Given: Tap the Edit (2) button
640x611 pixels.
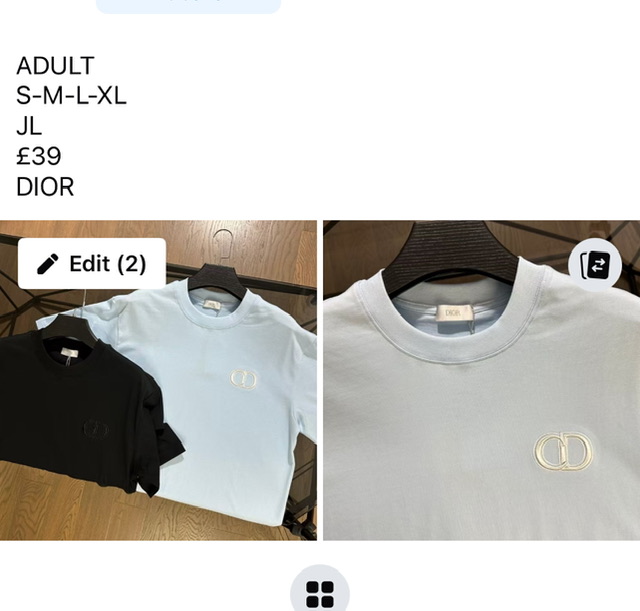Looking at the screenshot, I should (x=92, y=264).
